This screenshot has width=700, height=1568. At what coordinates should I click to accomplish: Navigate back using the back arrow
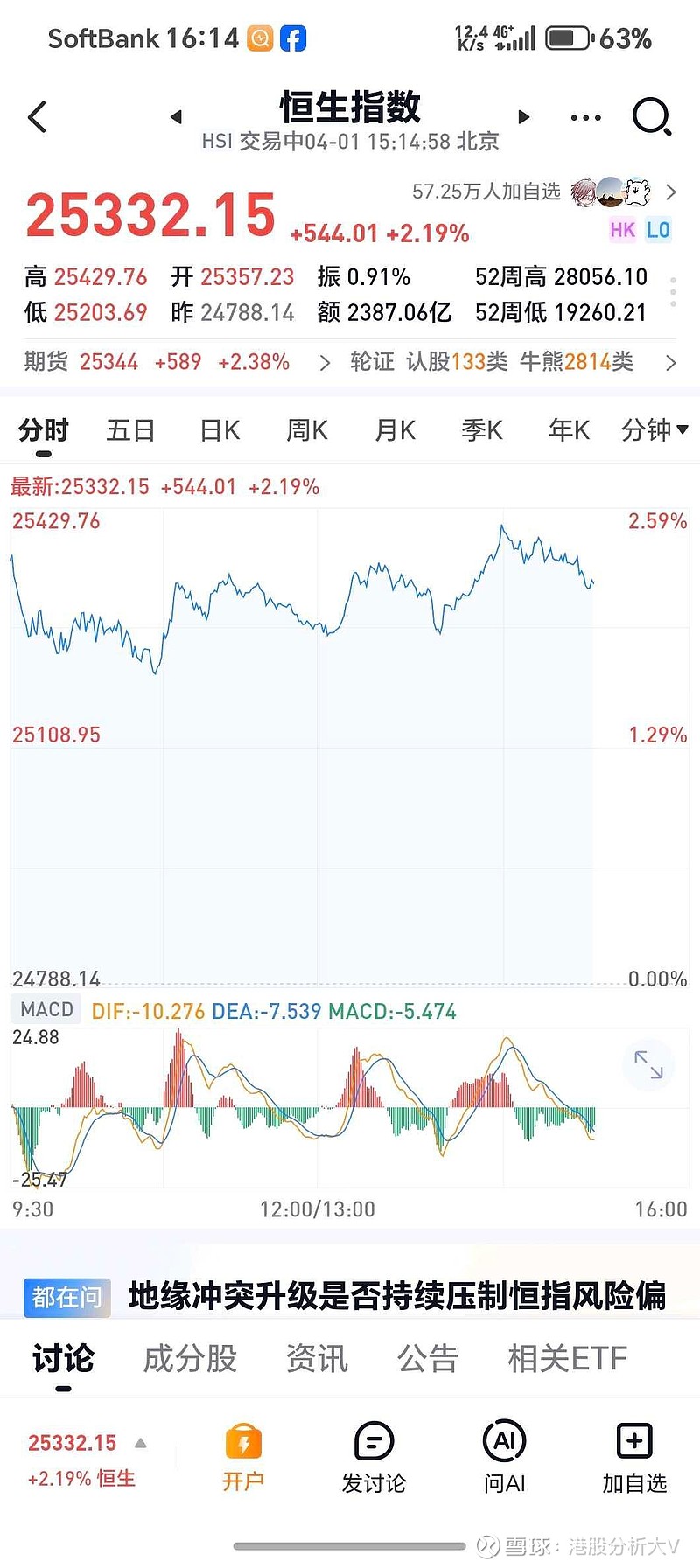tap(37, 115)
